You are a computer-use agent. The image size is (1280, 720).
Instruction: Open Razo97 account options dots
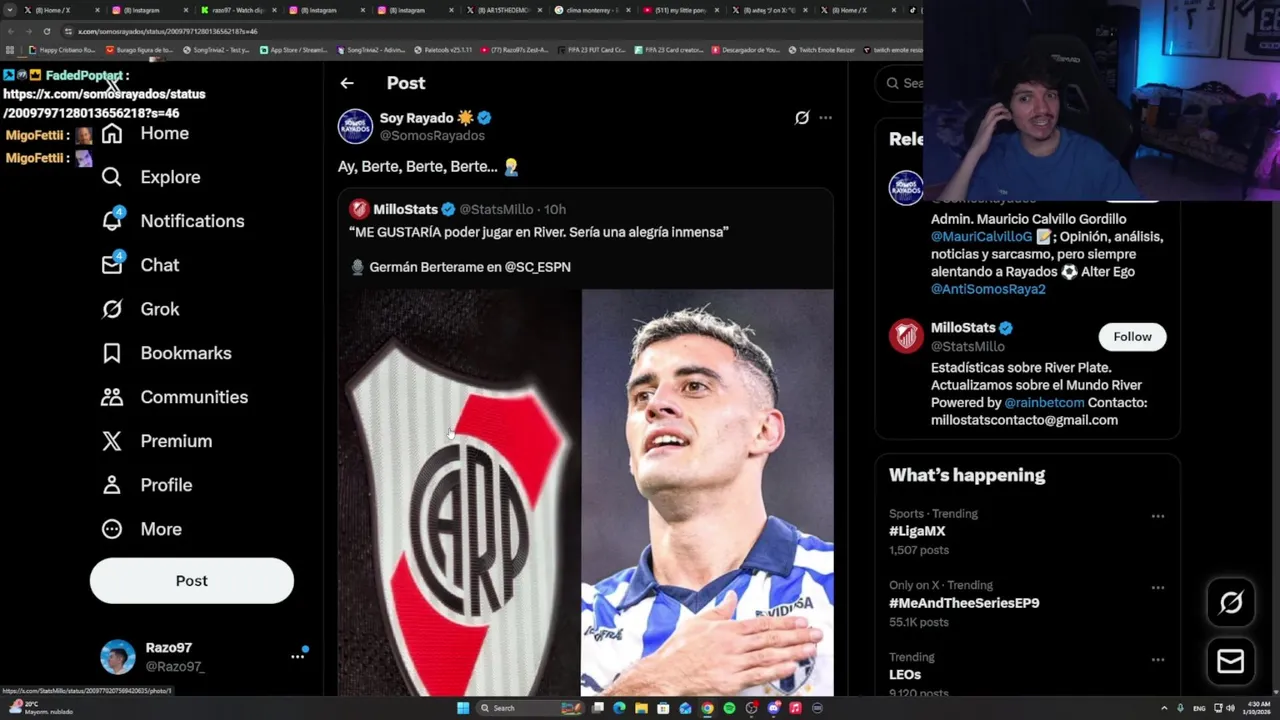297,656
